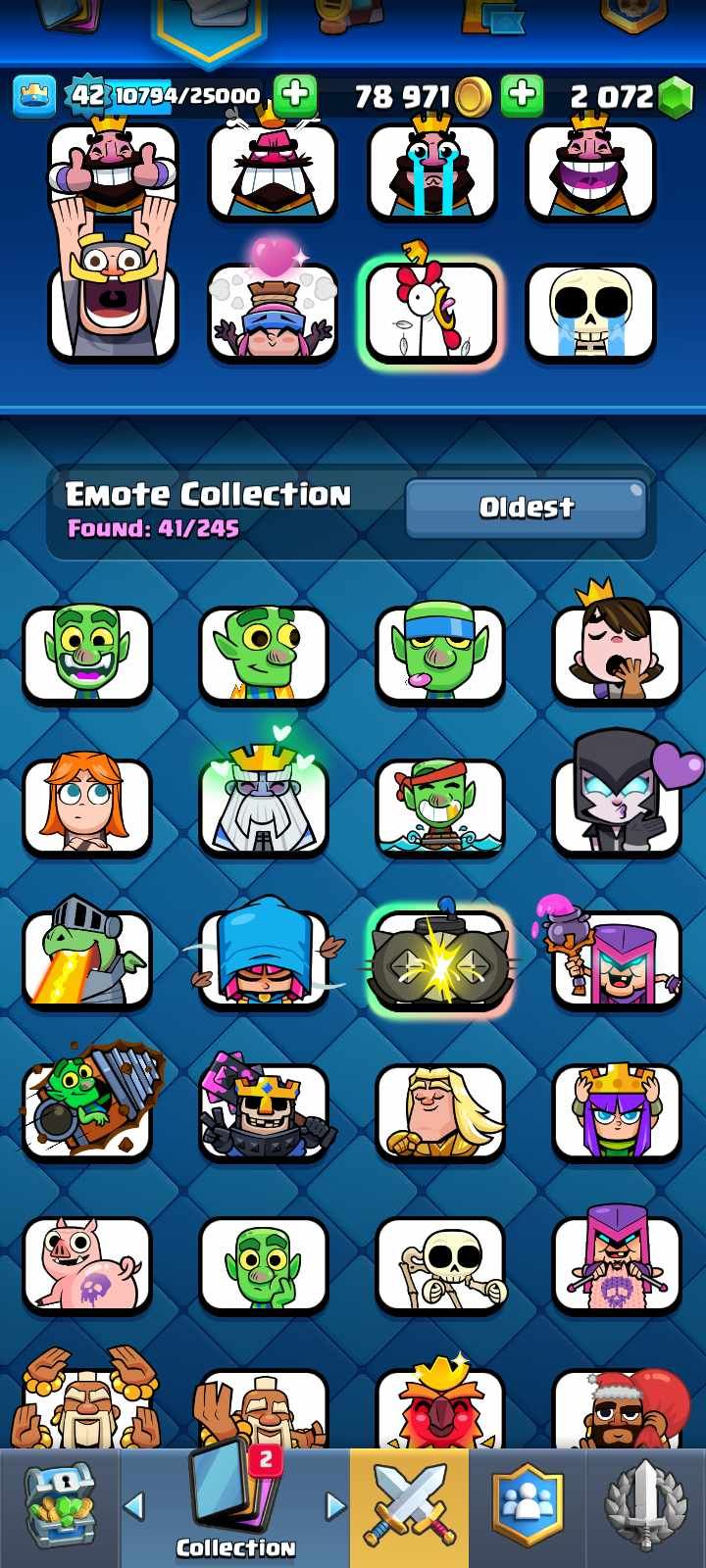Open the ghost king with hearts emote
This screenshot has width=706, height=1568.
(x=264, y=806)
